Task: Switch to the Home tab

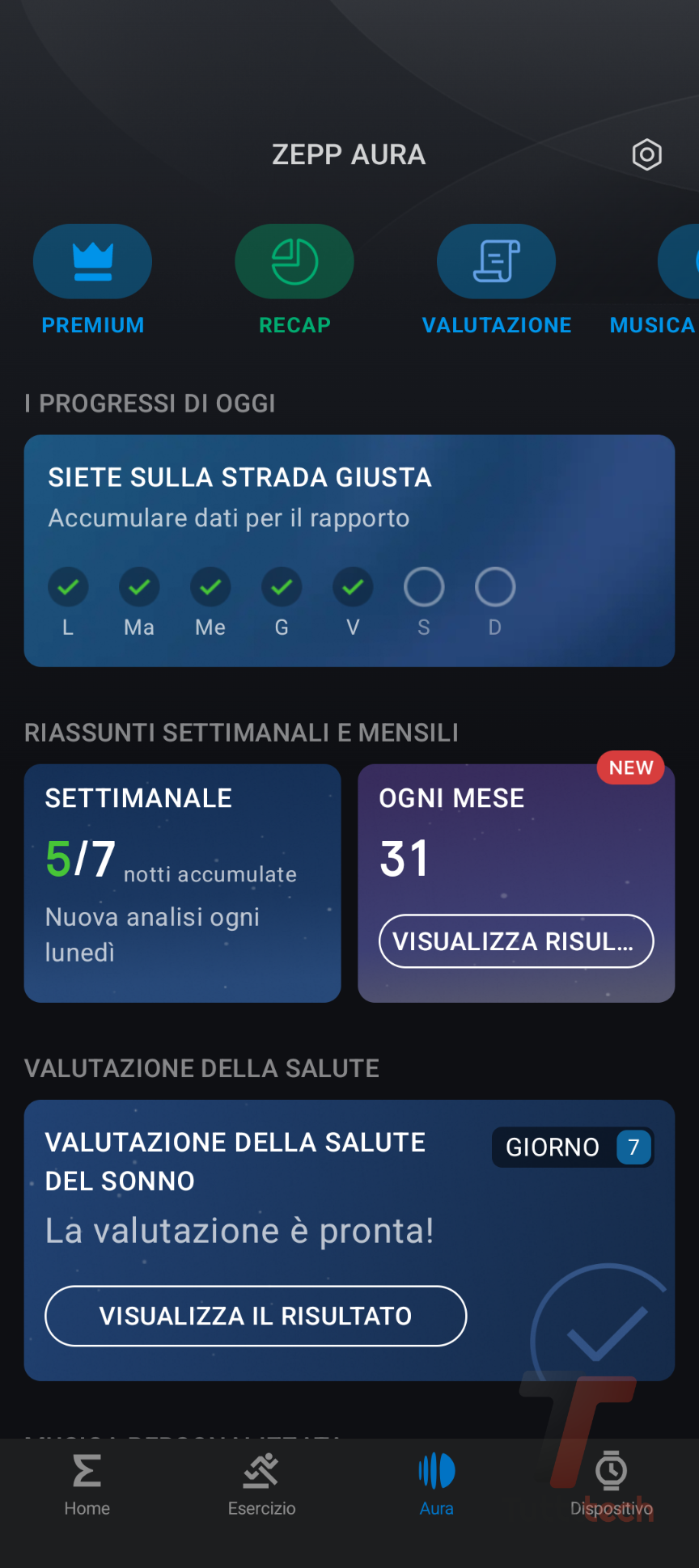Action: [x=87, y=1485]
